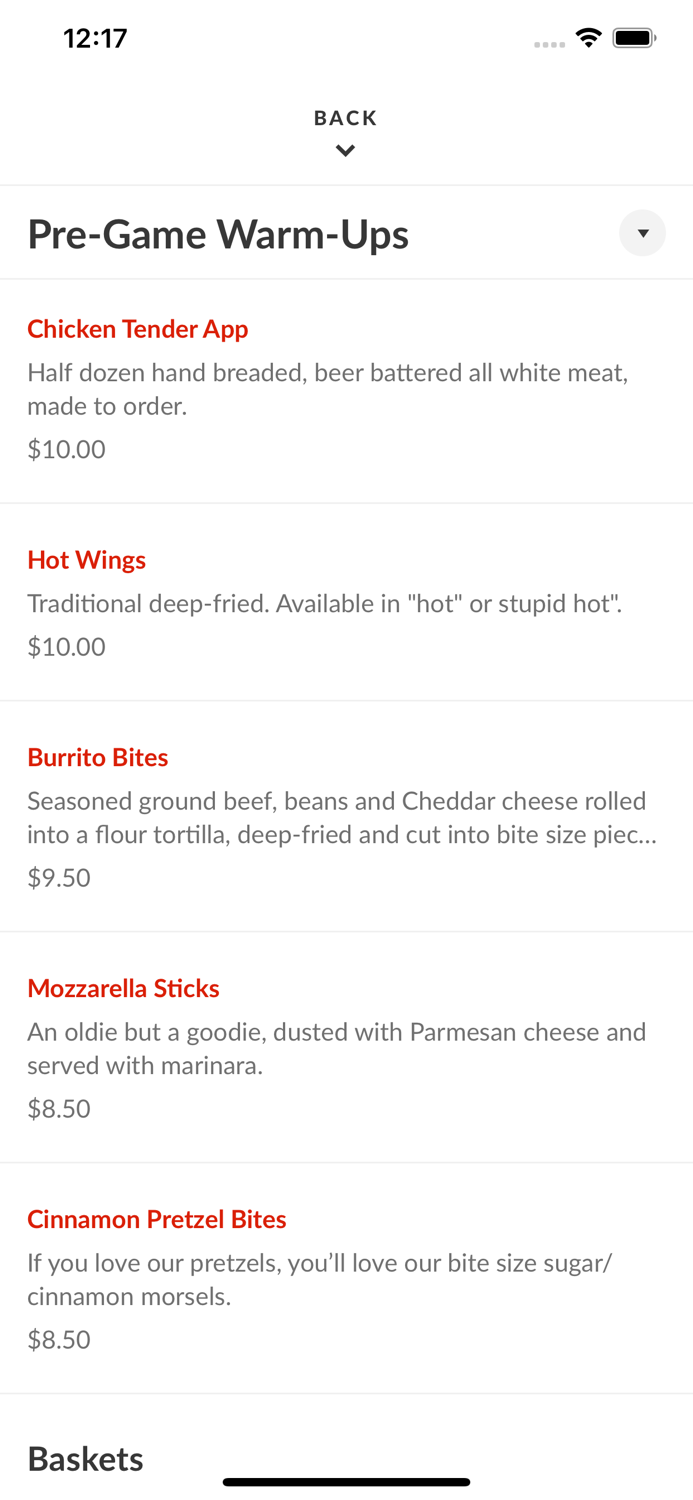Screen dimensions: 693x1500
Task: Open Cinnamon Pretzel Bites item
Action: point(346,1278)
